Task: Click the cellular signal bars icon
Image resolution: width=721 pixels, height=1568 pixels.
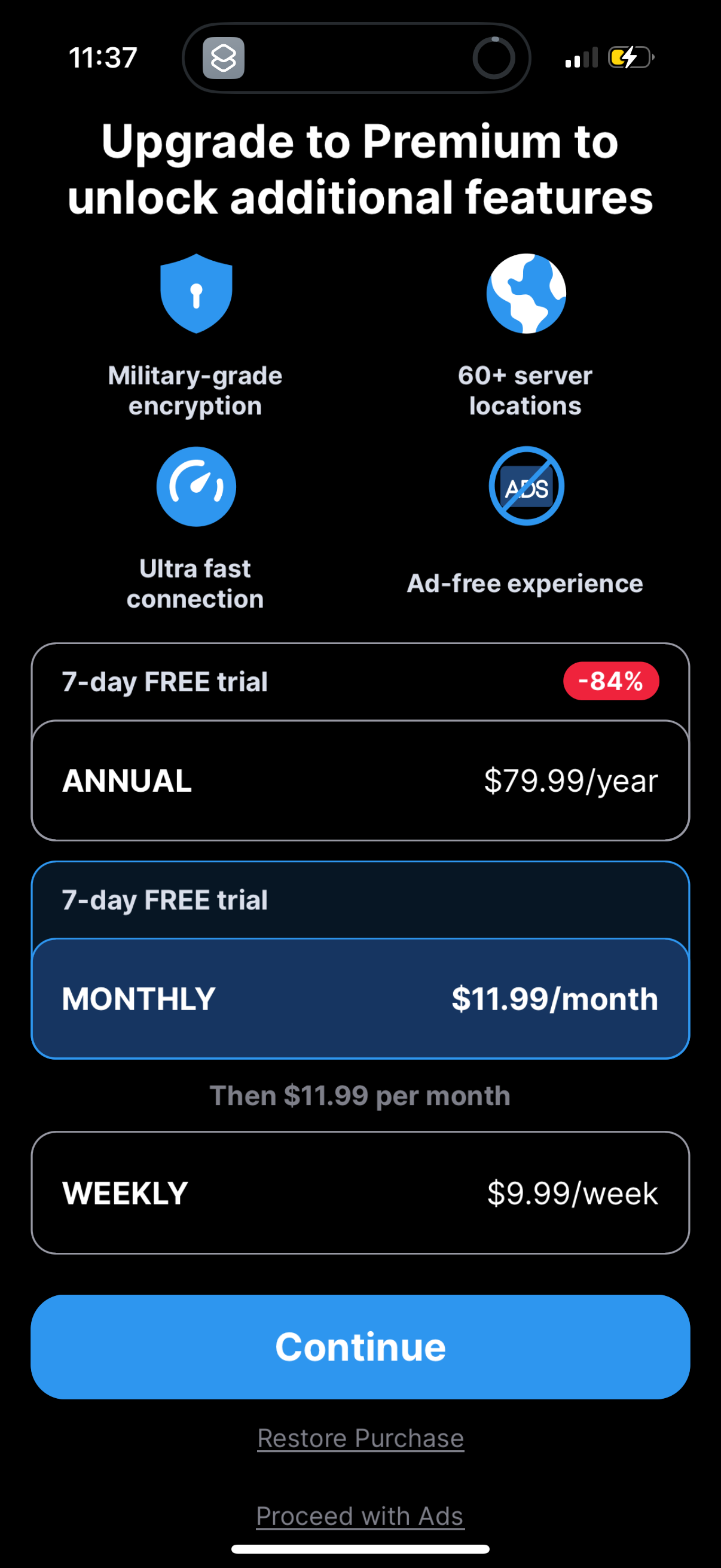Action: 581,58
